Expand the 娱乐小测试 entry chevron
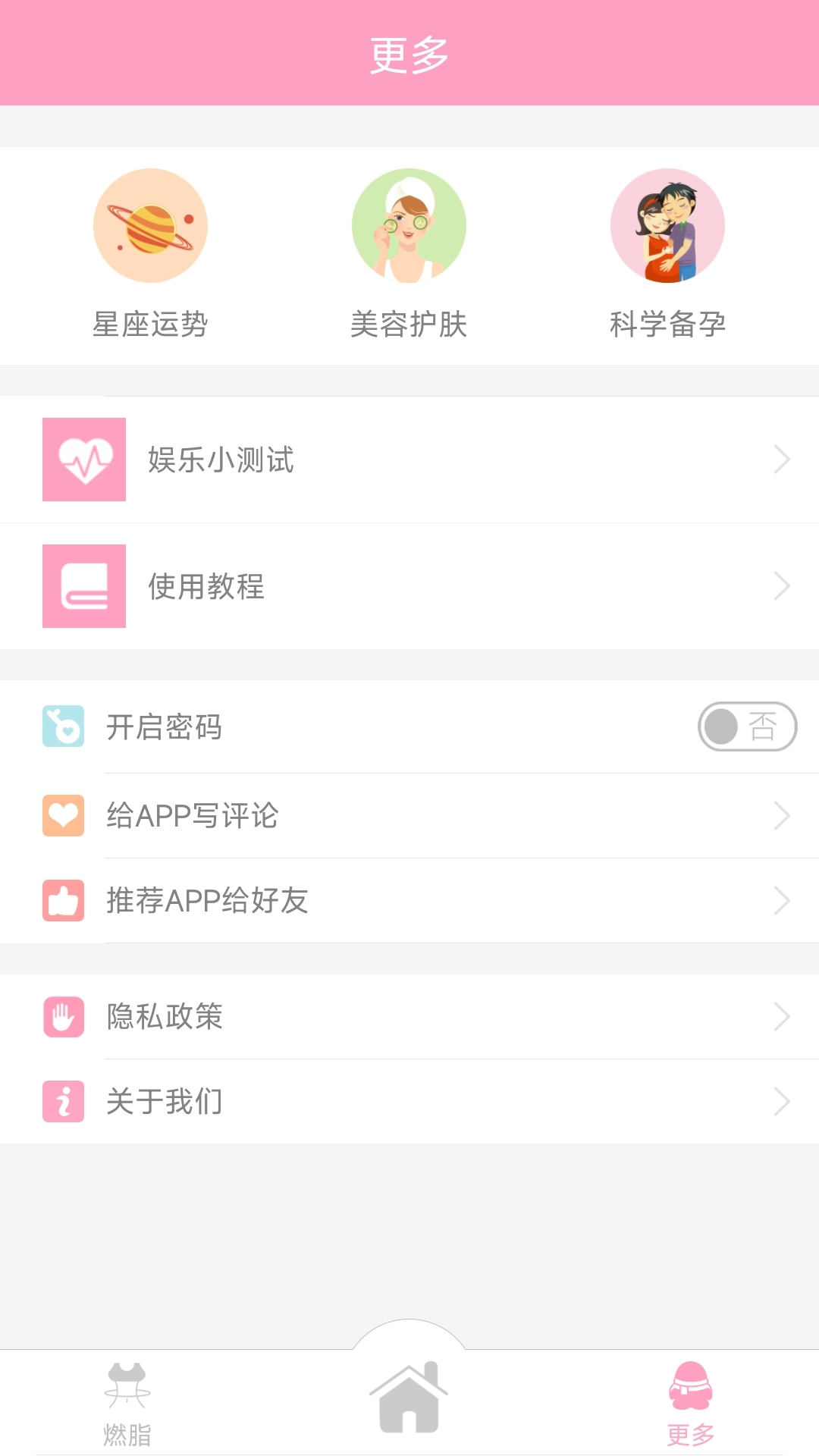 [x=783, y=459]
